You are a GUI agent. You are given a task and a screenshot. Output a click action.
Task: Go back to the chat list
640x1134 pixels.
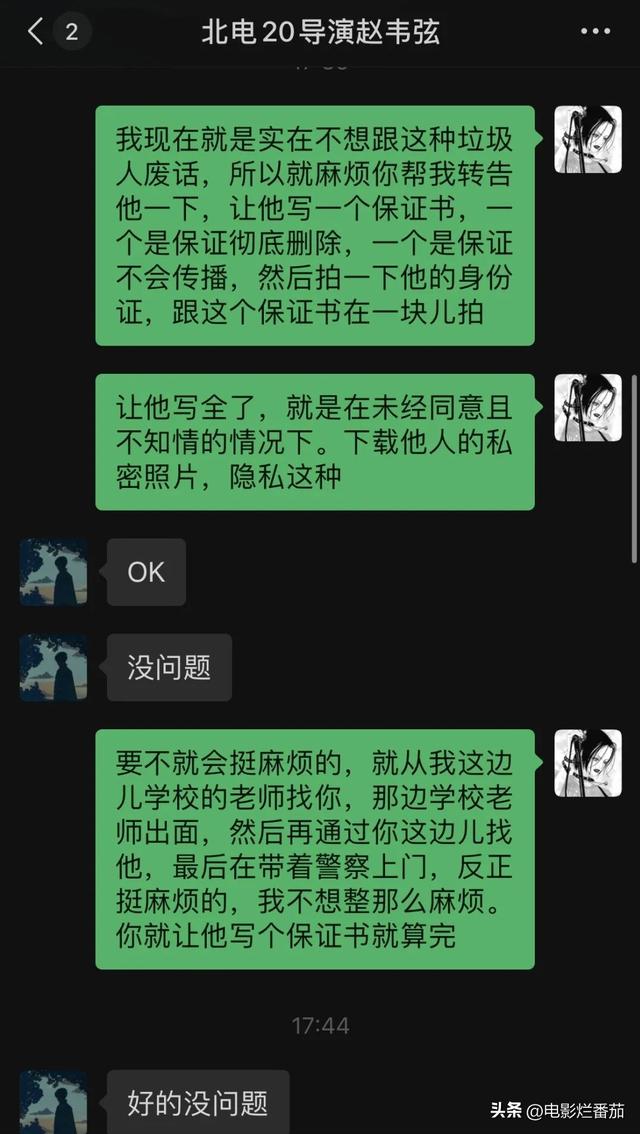(35, 32)
